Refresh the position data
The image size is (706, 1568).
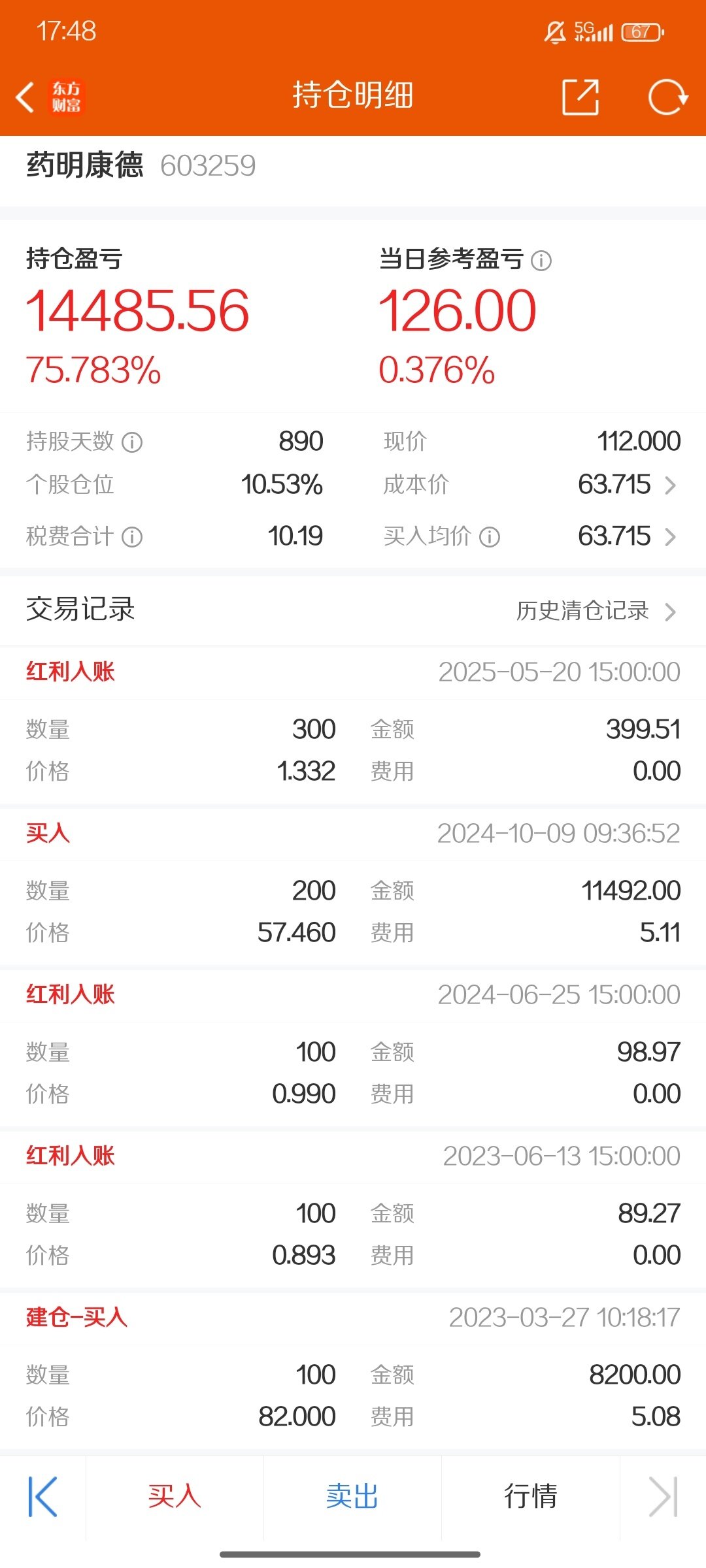point(667,97)
